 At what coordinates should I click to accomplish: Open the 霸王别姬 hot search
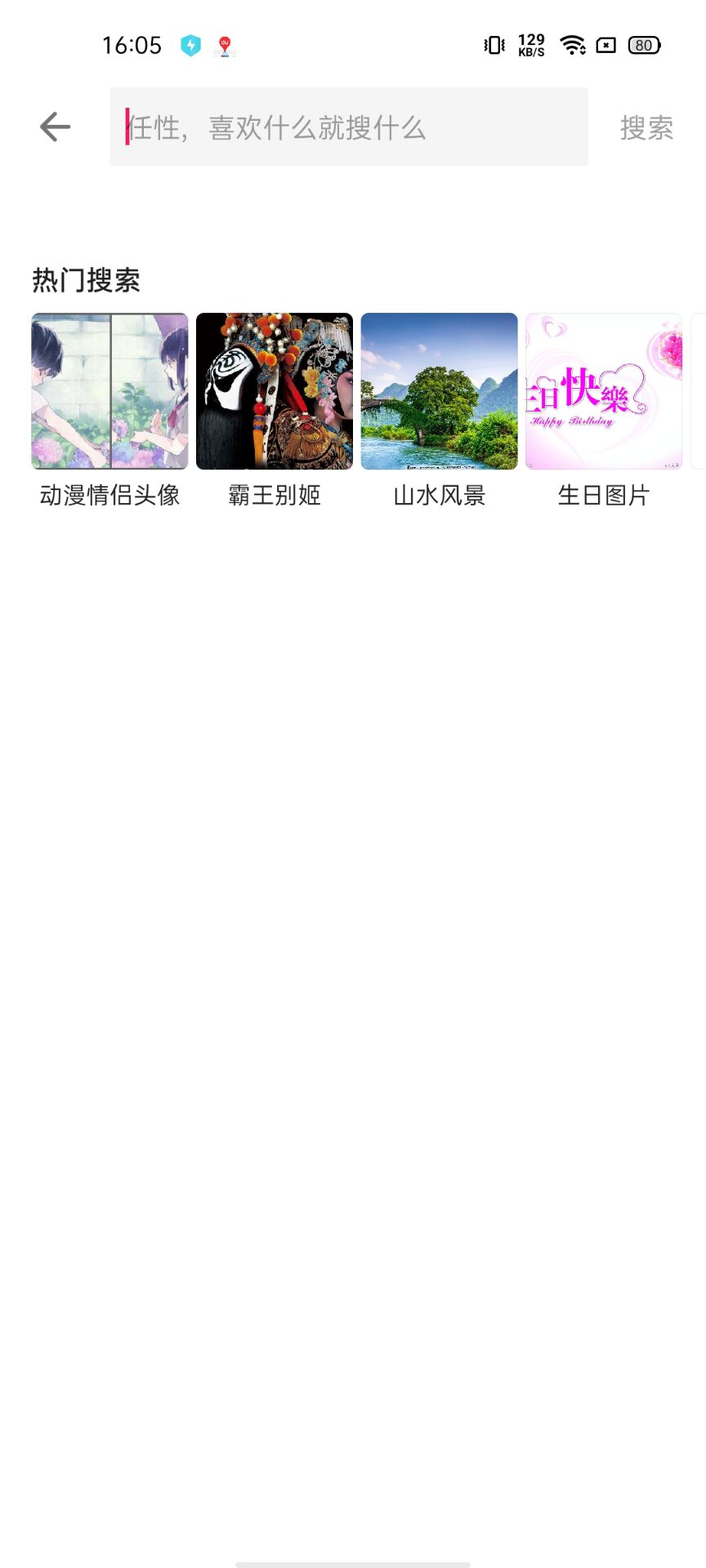[x=275, y=411]
